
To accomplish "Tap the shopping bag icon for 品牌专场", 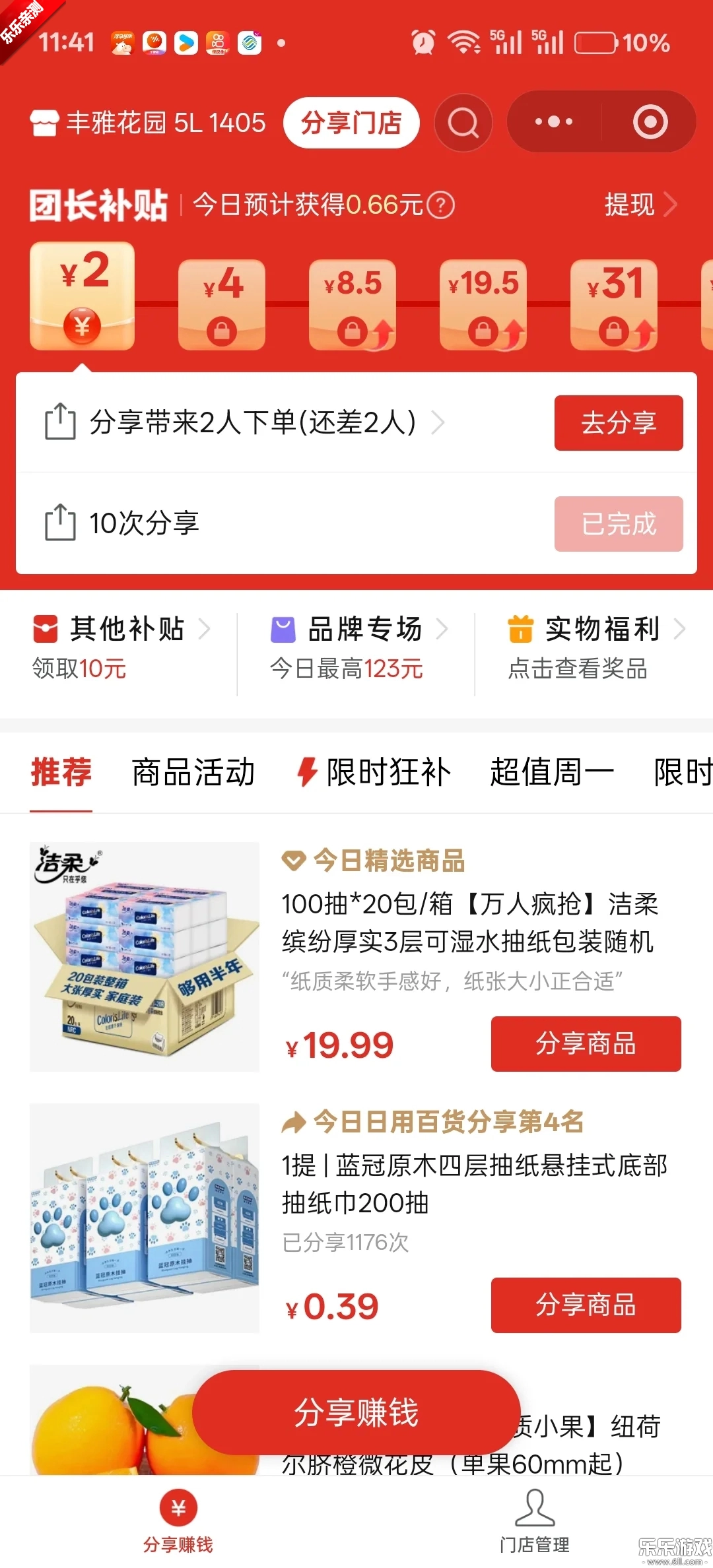I will click(283, 629).
